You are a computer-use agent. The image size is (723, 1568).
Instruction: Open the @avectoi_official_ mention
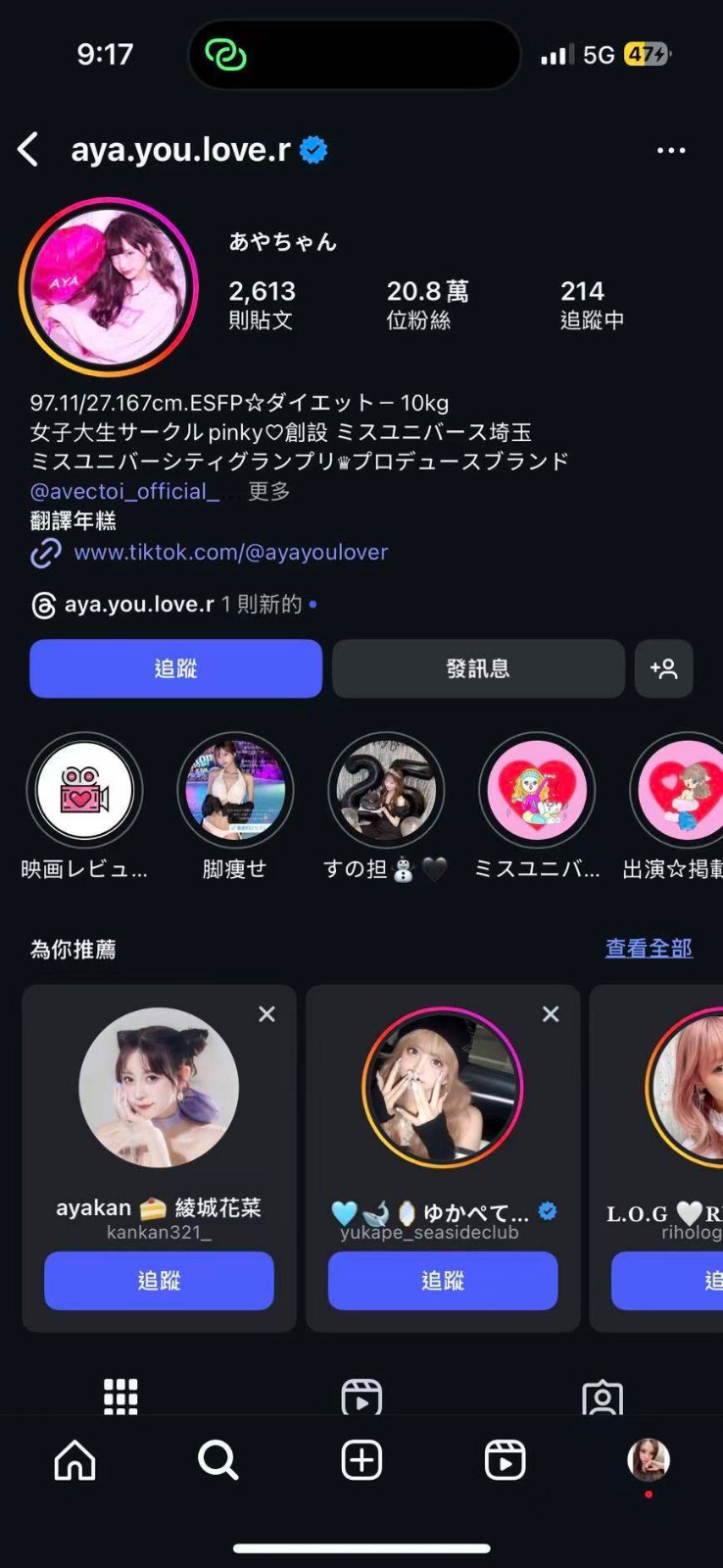point(124,491)
